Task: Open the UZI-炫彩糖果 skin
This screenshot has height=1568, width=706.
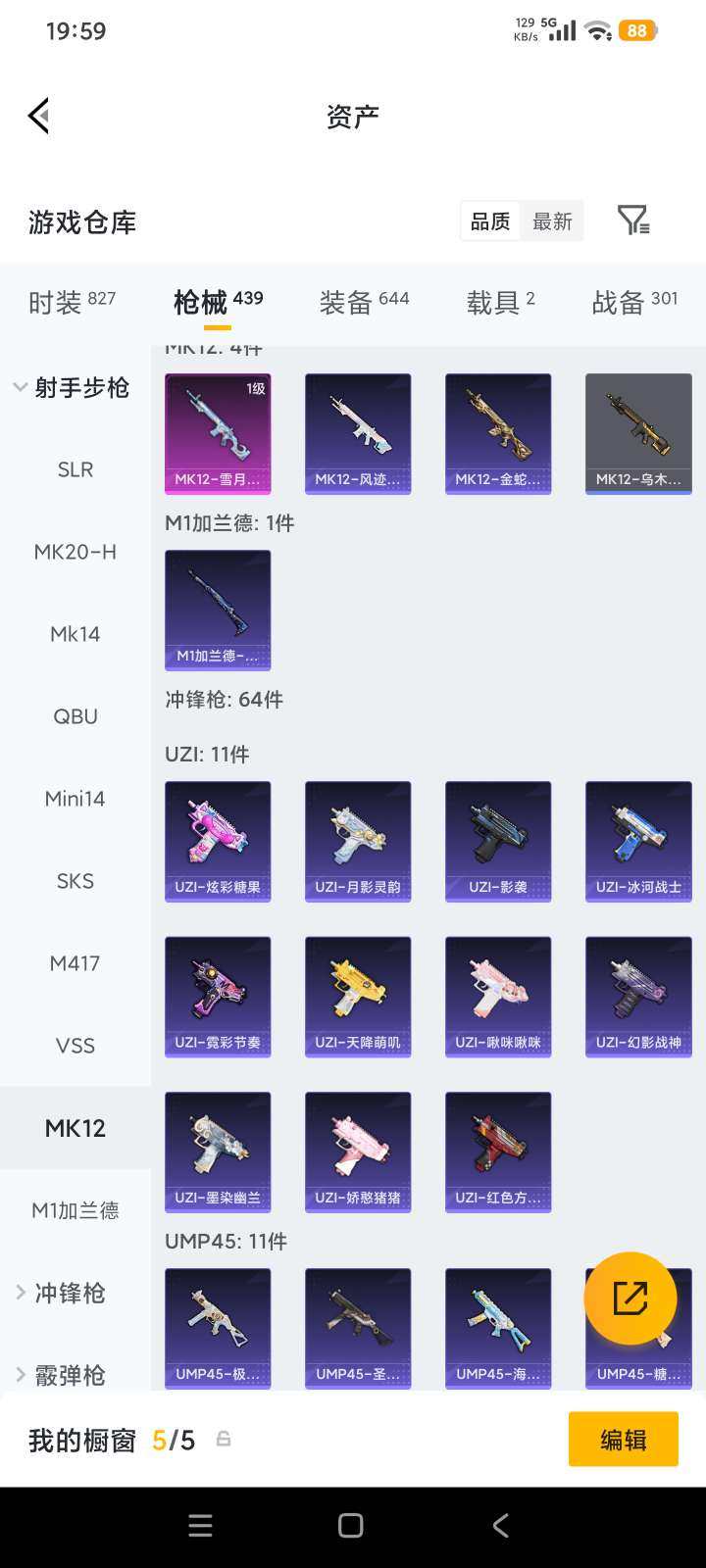Action: pos(218,841)
